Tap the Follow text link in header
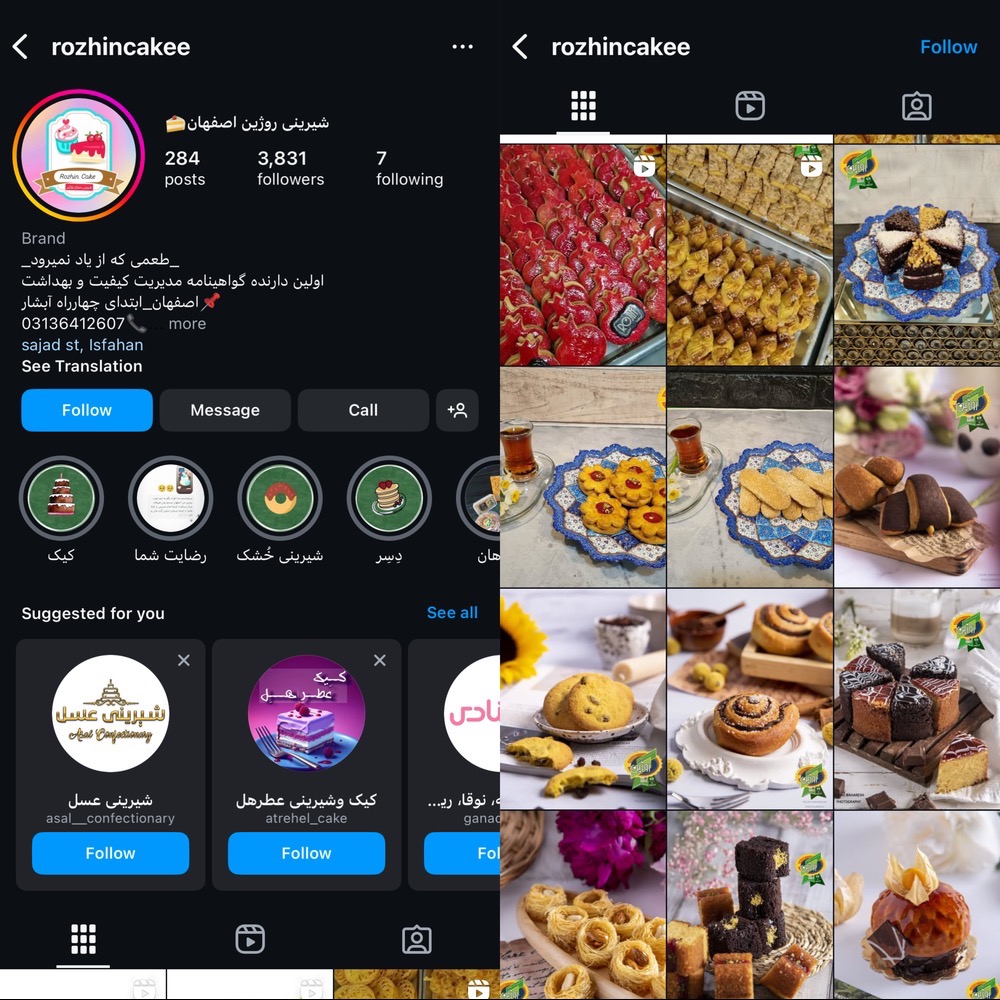 (948, 47)
